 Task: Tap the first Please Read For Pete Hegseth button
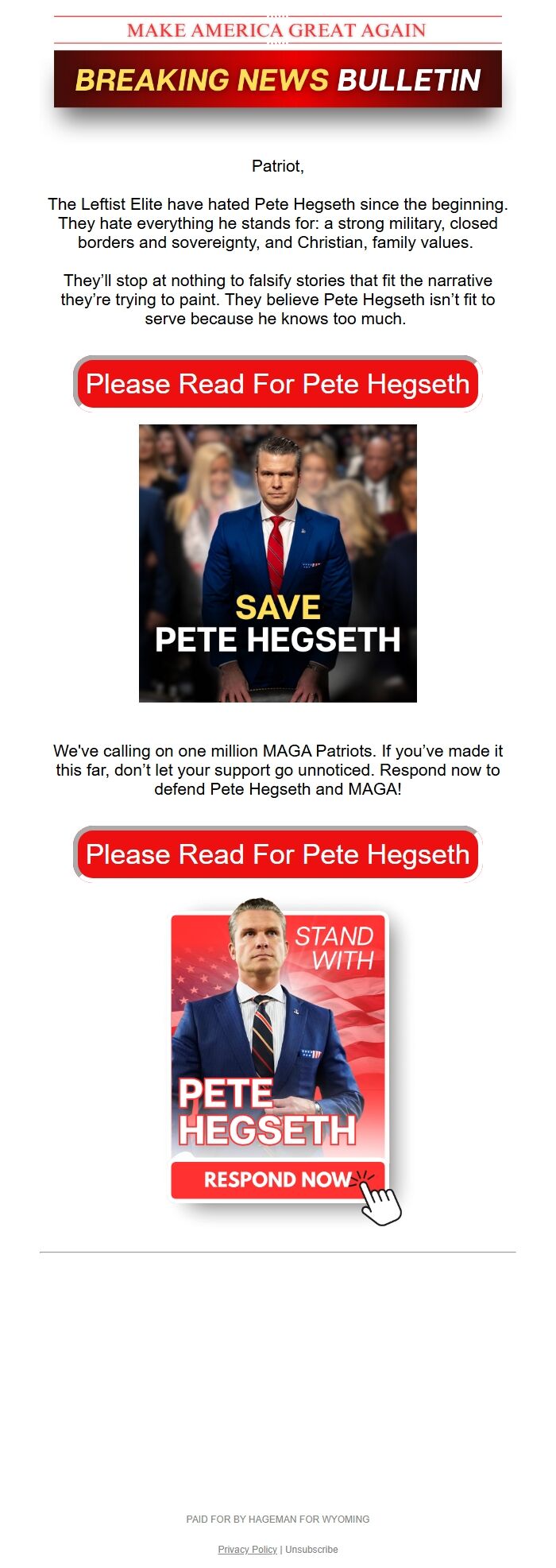pos(278,384)
